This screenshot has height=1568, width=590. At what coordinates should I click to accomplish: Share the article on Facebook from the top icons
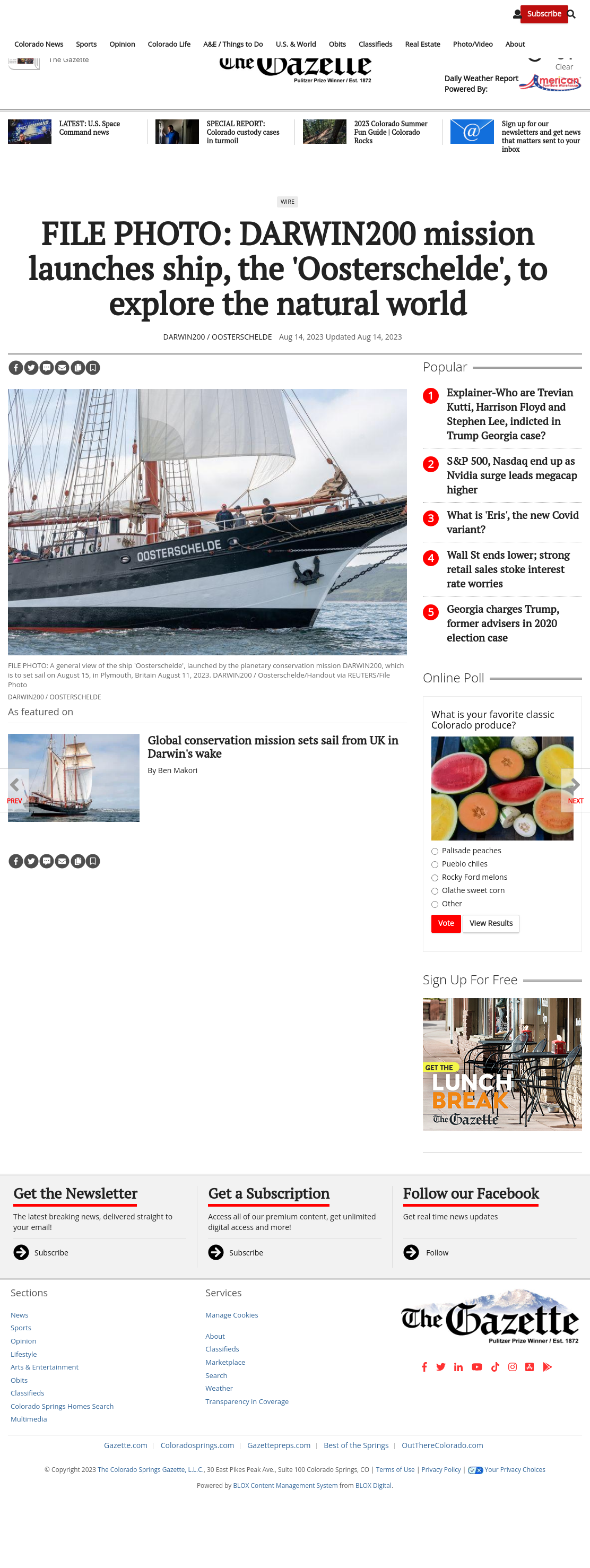coord(16,368)
